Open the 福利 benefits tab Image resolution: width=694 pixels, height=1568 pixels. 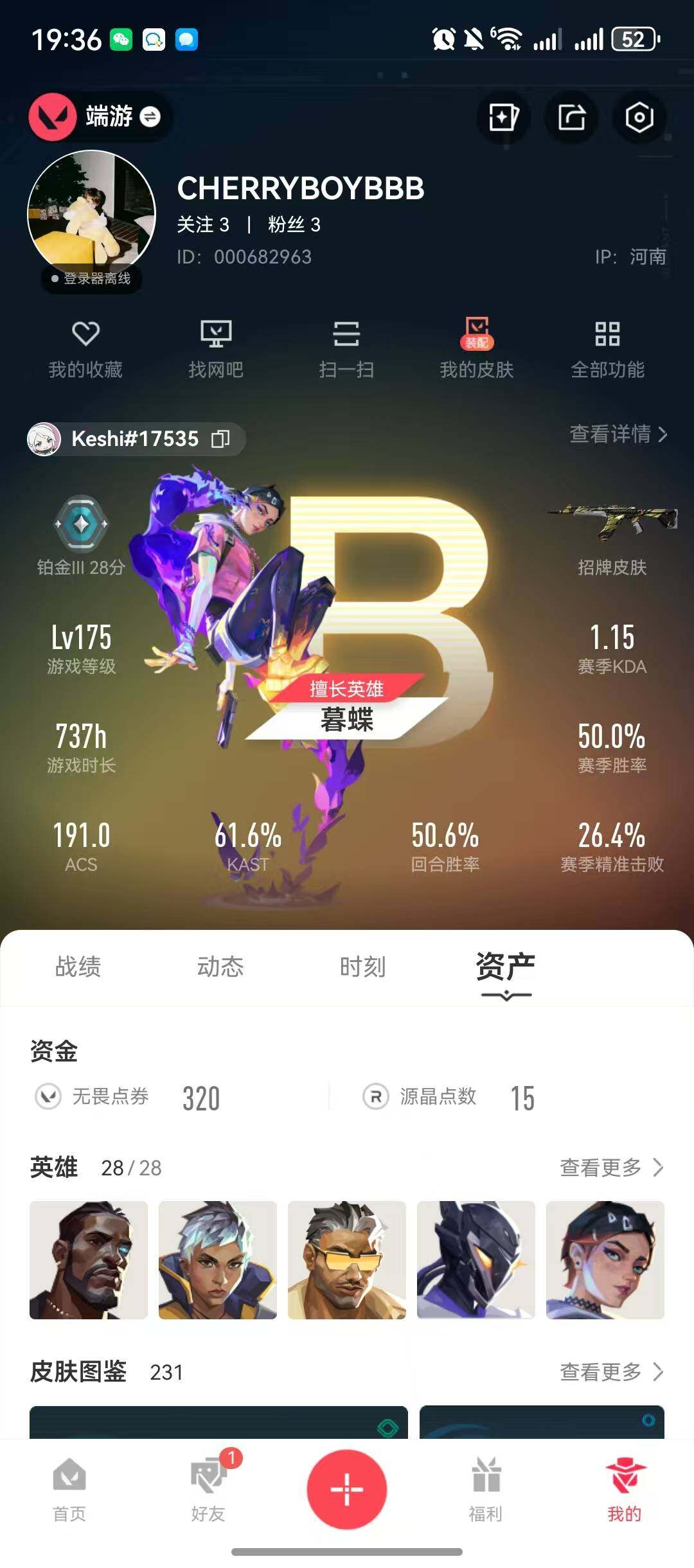tap(486, 1490)
